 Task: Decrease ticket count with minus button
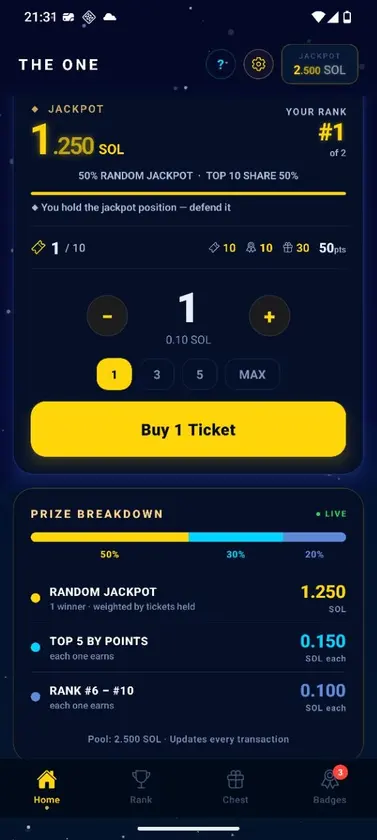(x=107, y=316)
